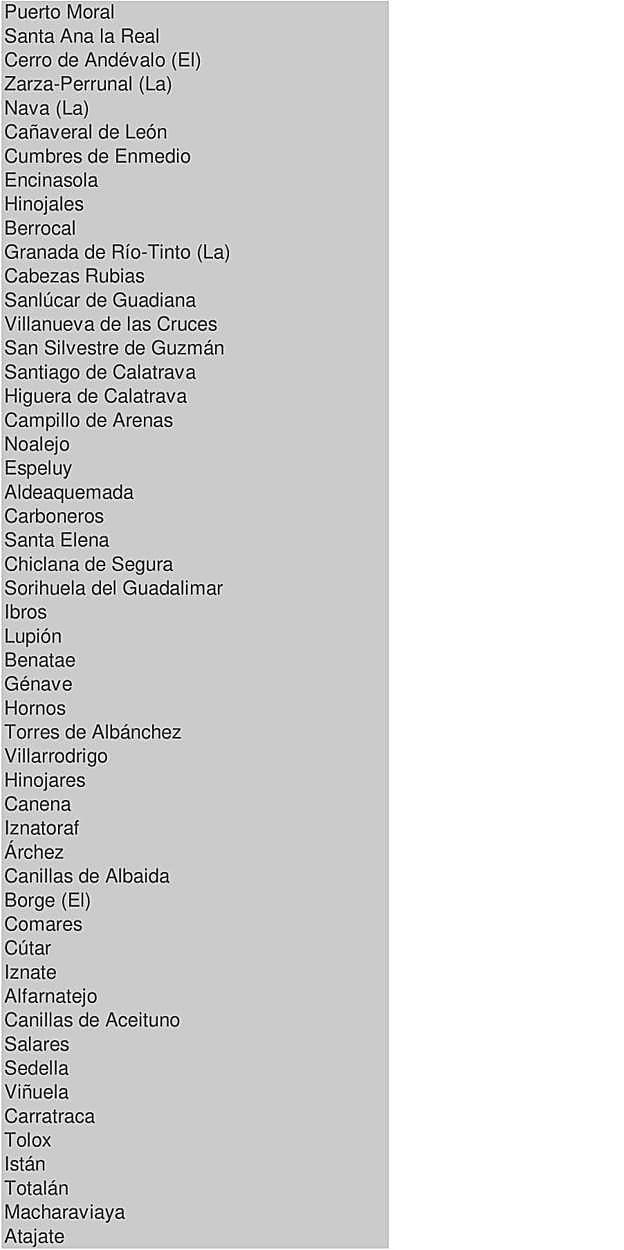Pick Atajate in the list
The image size is (624, 1250).
[34, 1236]
